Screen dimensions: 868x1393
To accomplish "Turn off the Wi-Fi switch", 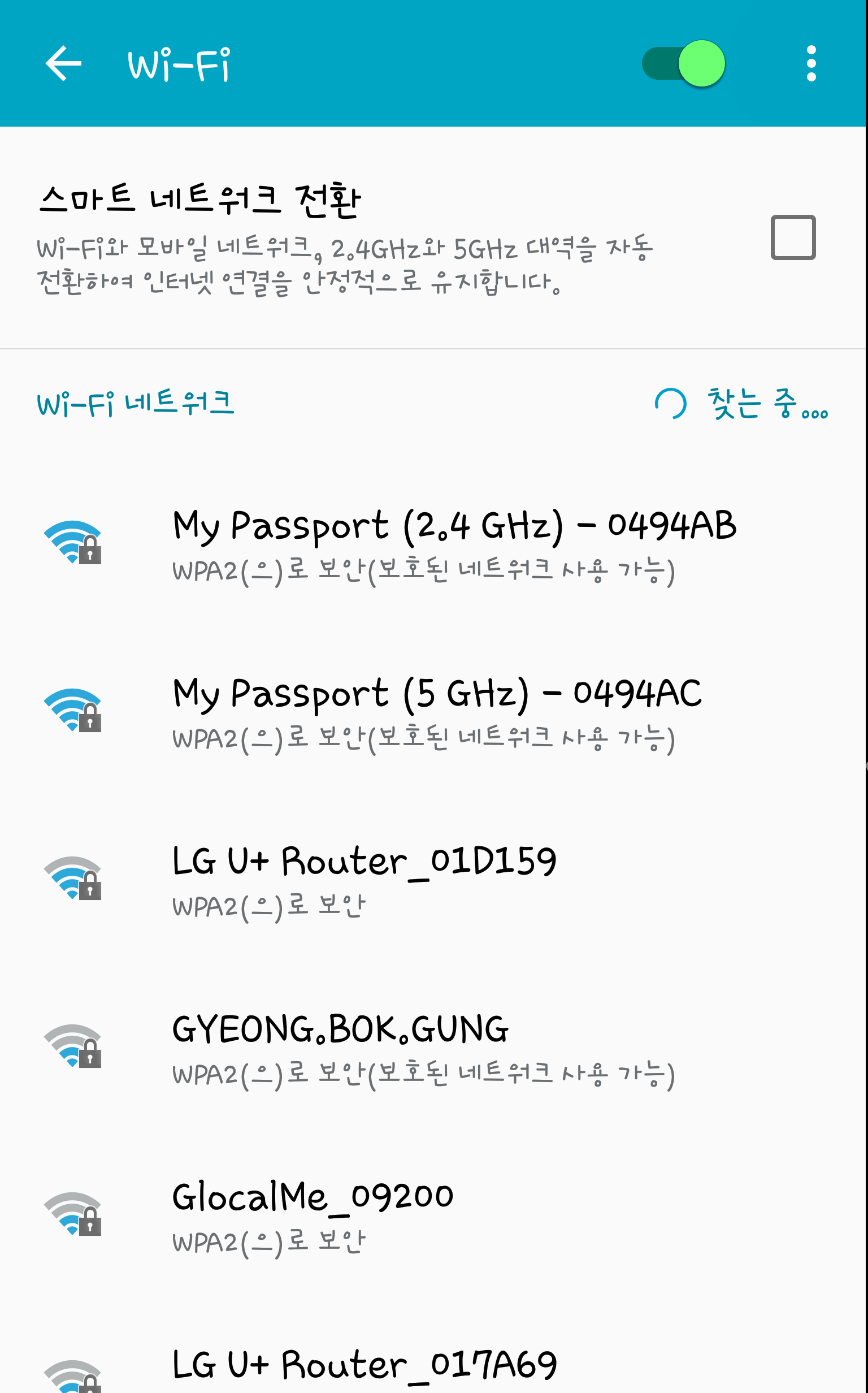I will (684, 63).
